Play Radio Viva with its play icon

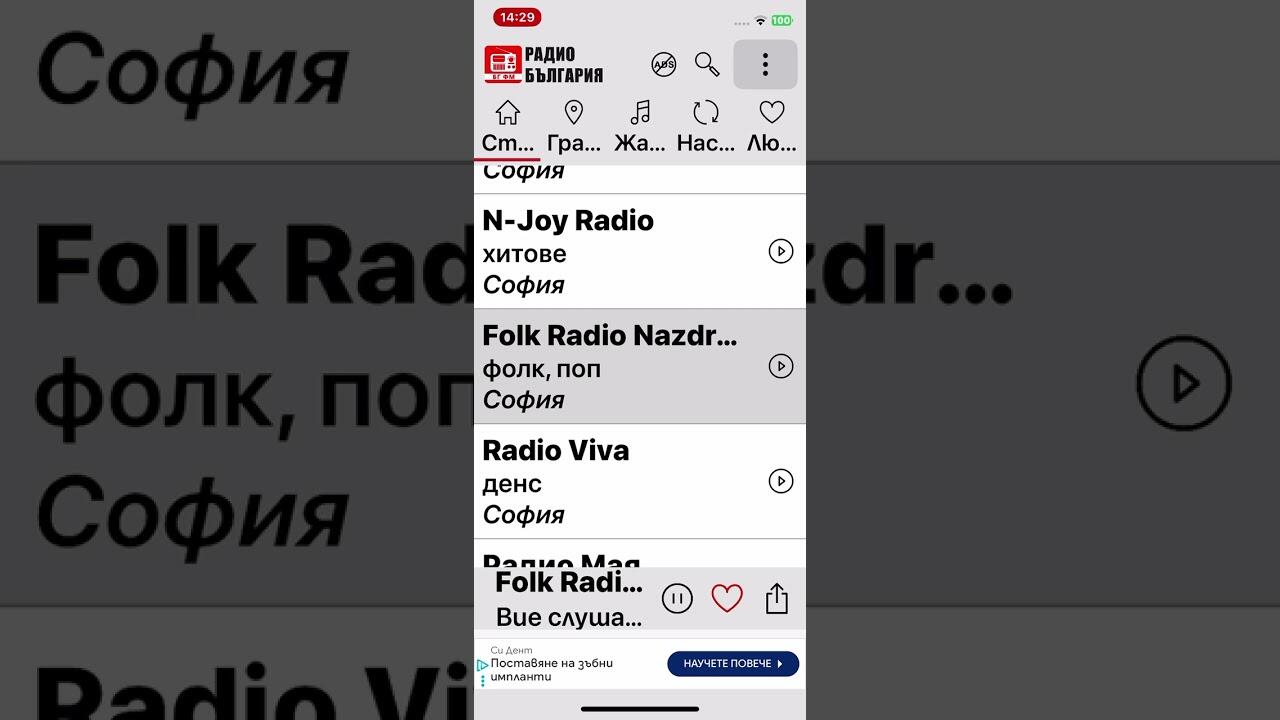(781, 481)
